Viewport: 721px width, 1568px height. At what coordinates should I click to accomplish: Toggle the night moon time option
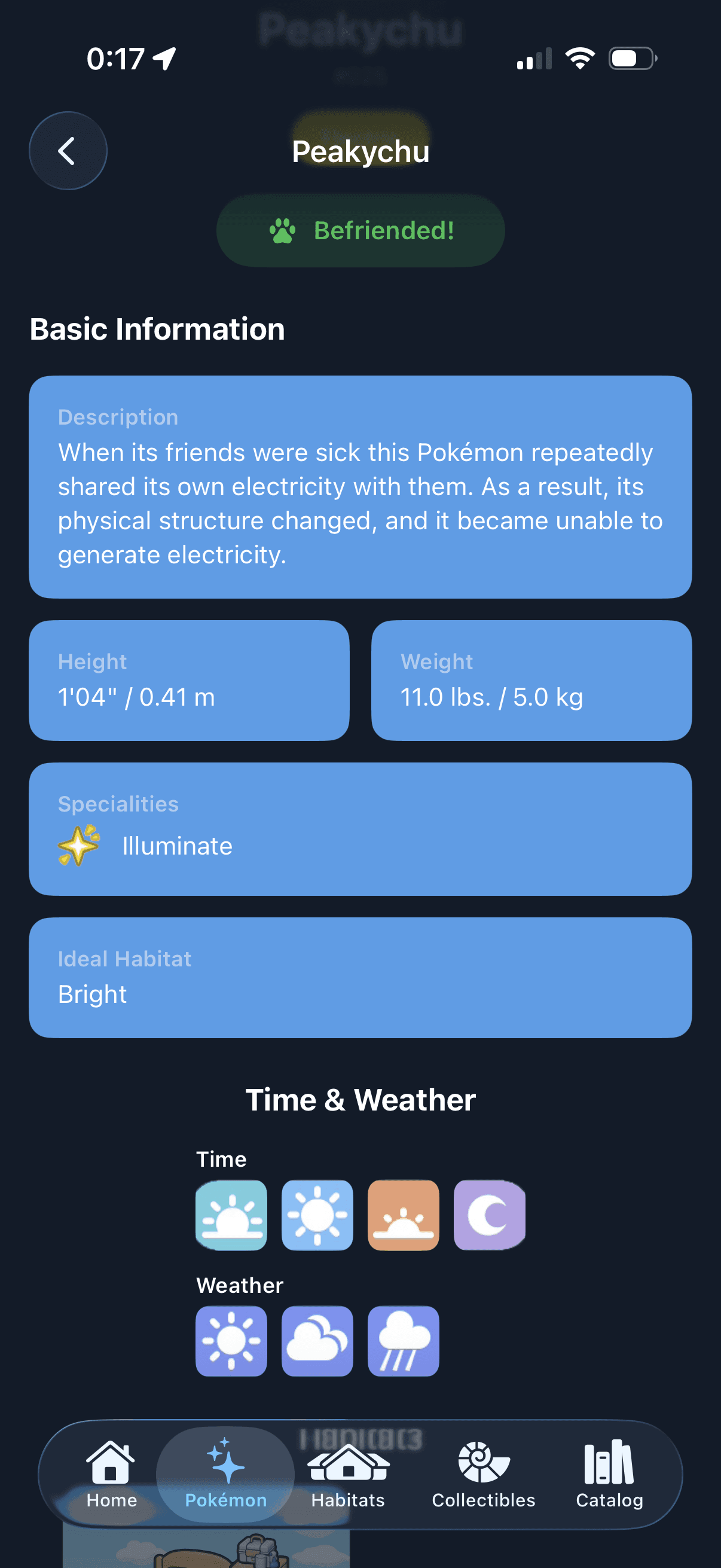click(x=488, y=1215)
